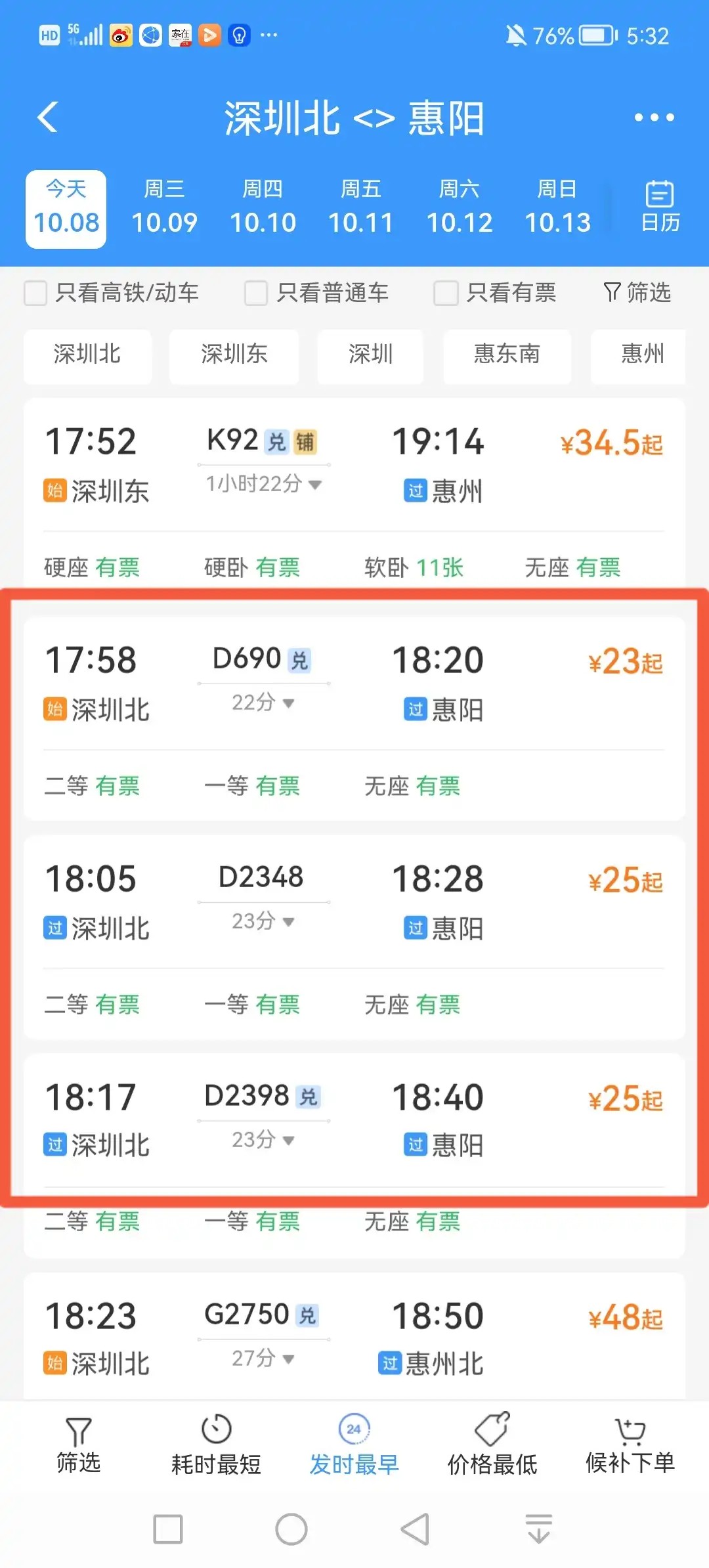Expand the D2348 23分 stops dropdown
The height and width of the screenshot is (1568, 709).
[263, 921]
